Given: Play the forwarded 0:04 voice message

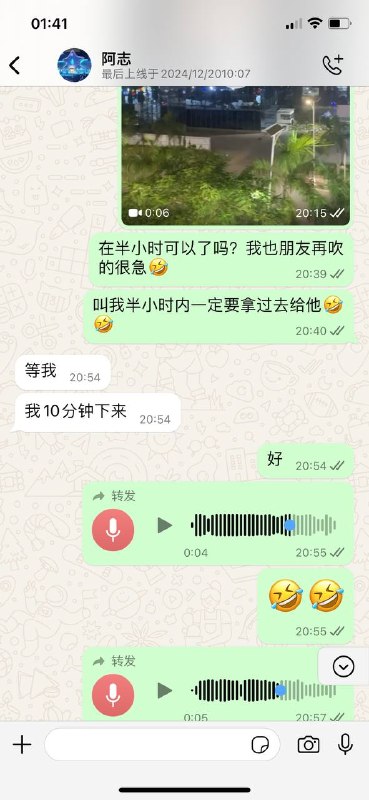Looking at the screenshot, I should coord(164,525).
